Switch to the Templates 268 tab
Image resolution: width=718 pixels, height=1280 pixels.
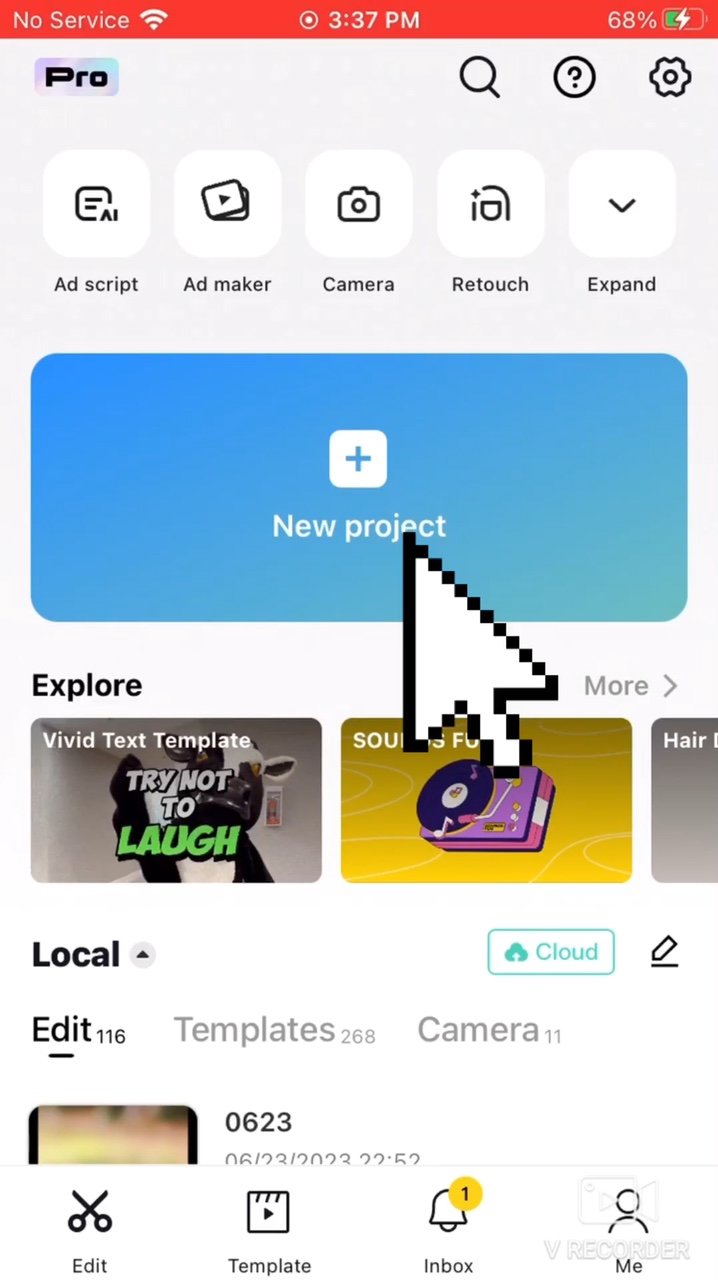pos(274,1031)
